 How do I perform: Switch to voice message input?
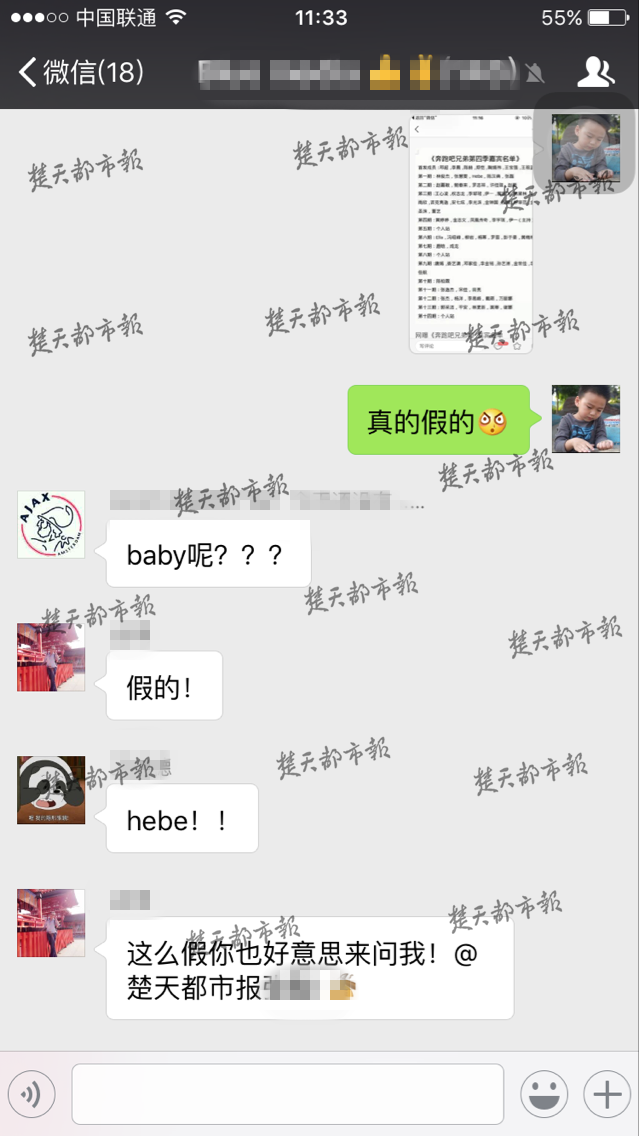31,1094
